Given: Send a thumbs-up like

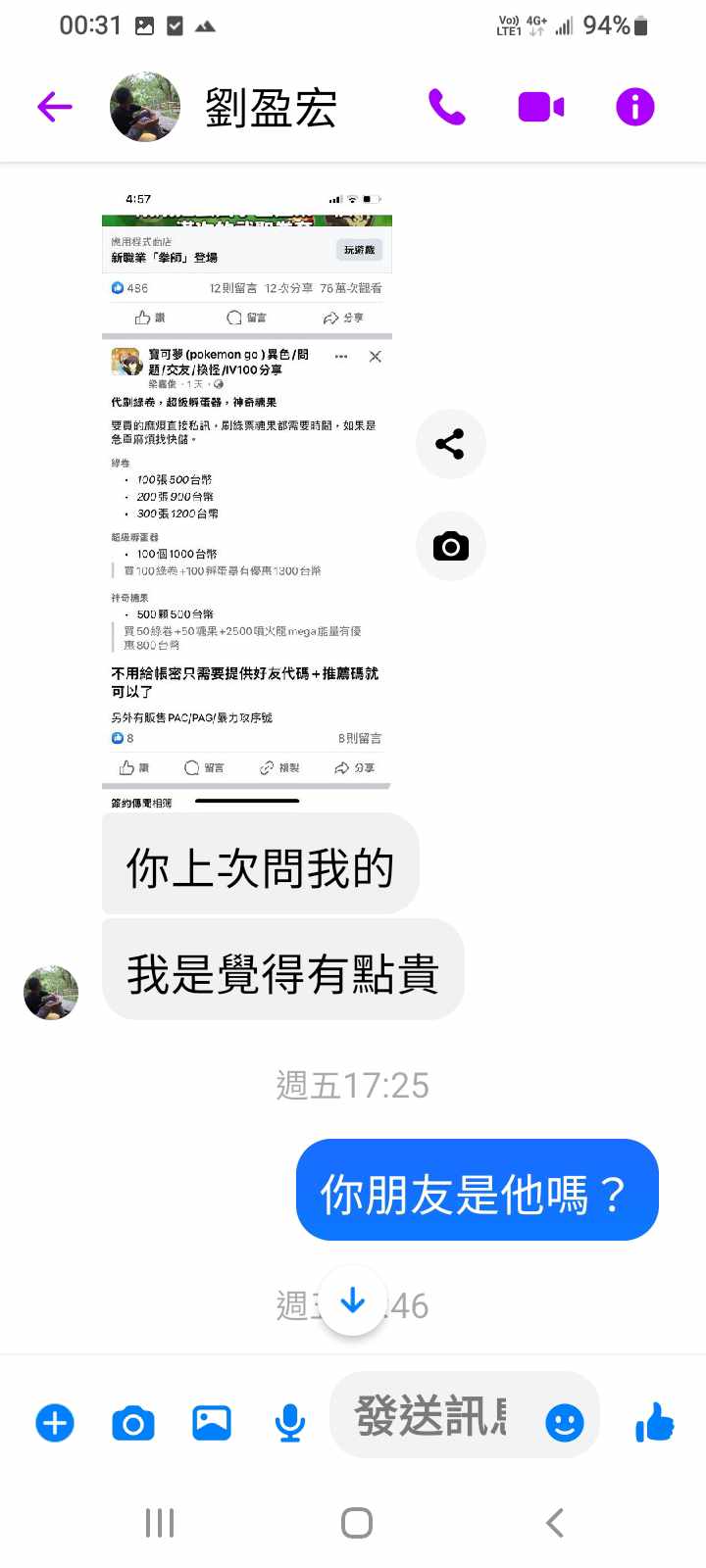Looking at the screenshot, I should click(654, 1422).
